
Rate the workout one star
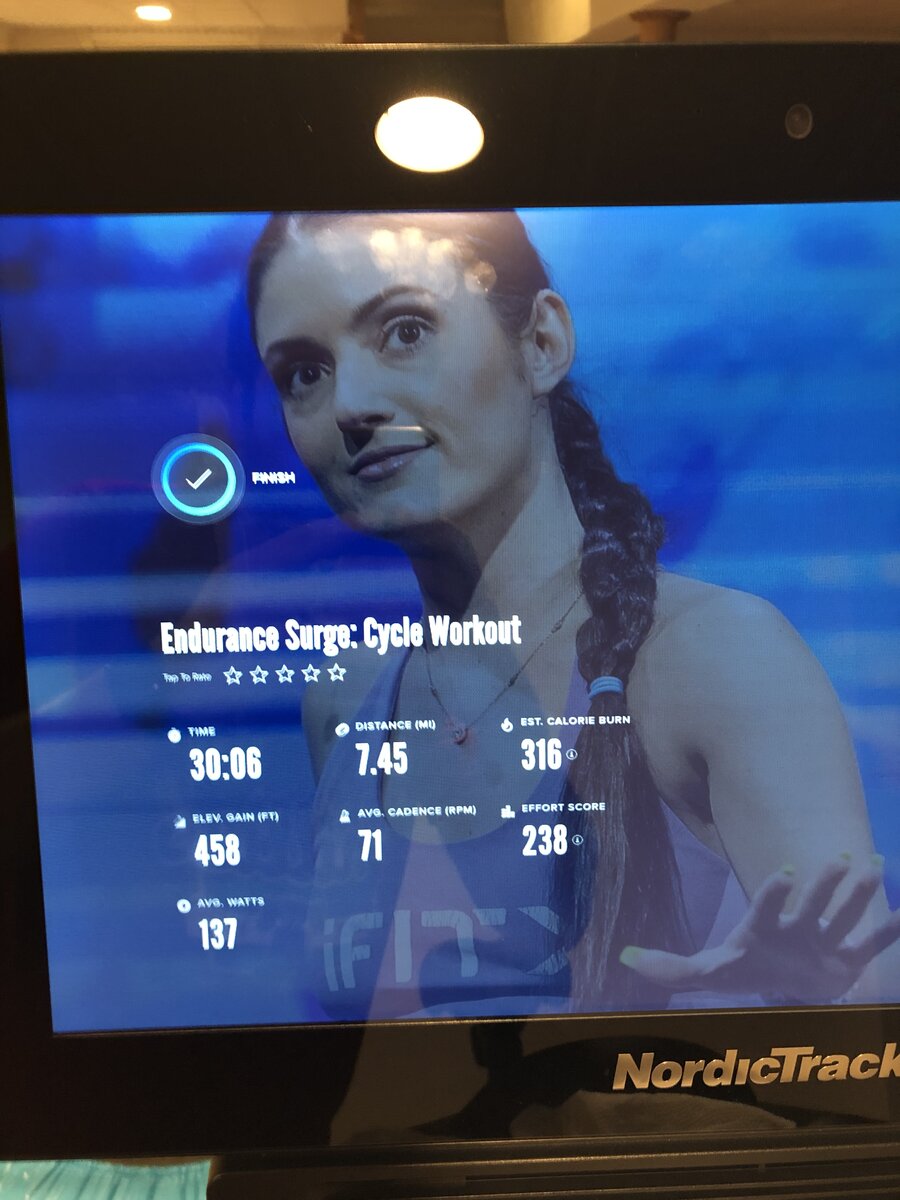233,674
